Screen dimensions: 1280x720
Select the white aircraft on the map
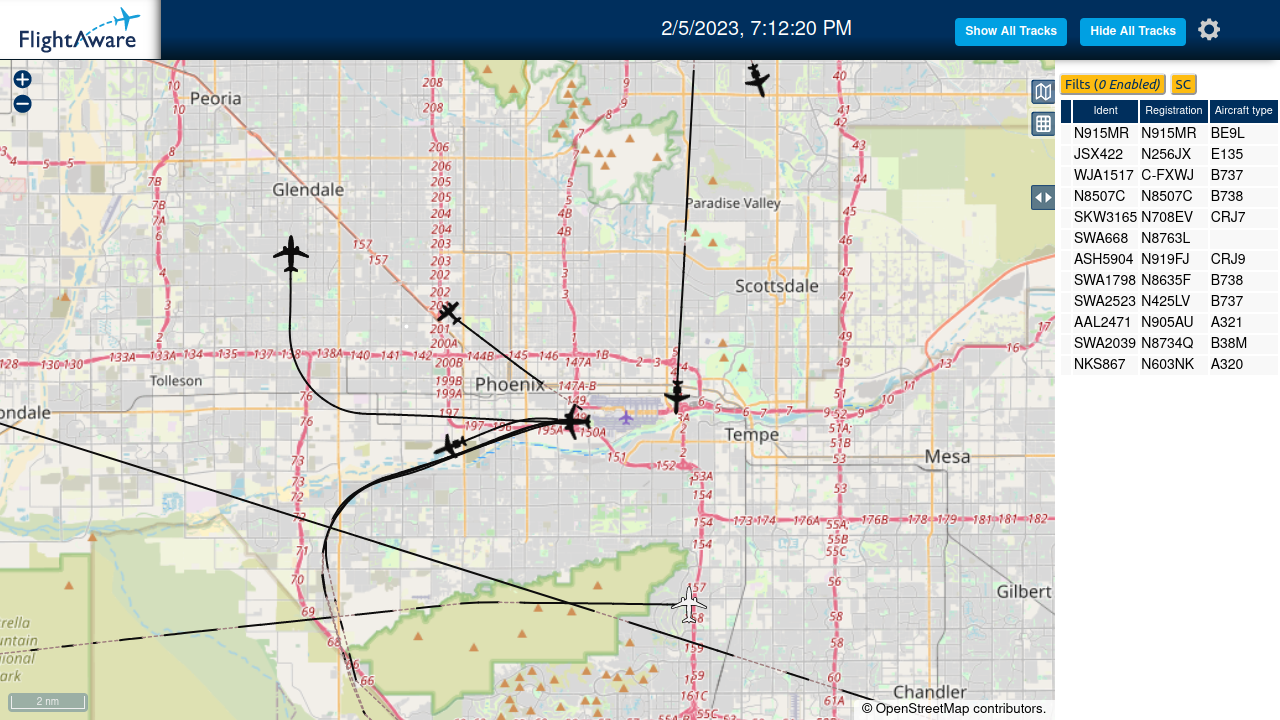689,605
